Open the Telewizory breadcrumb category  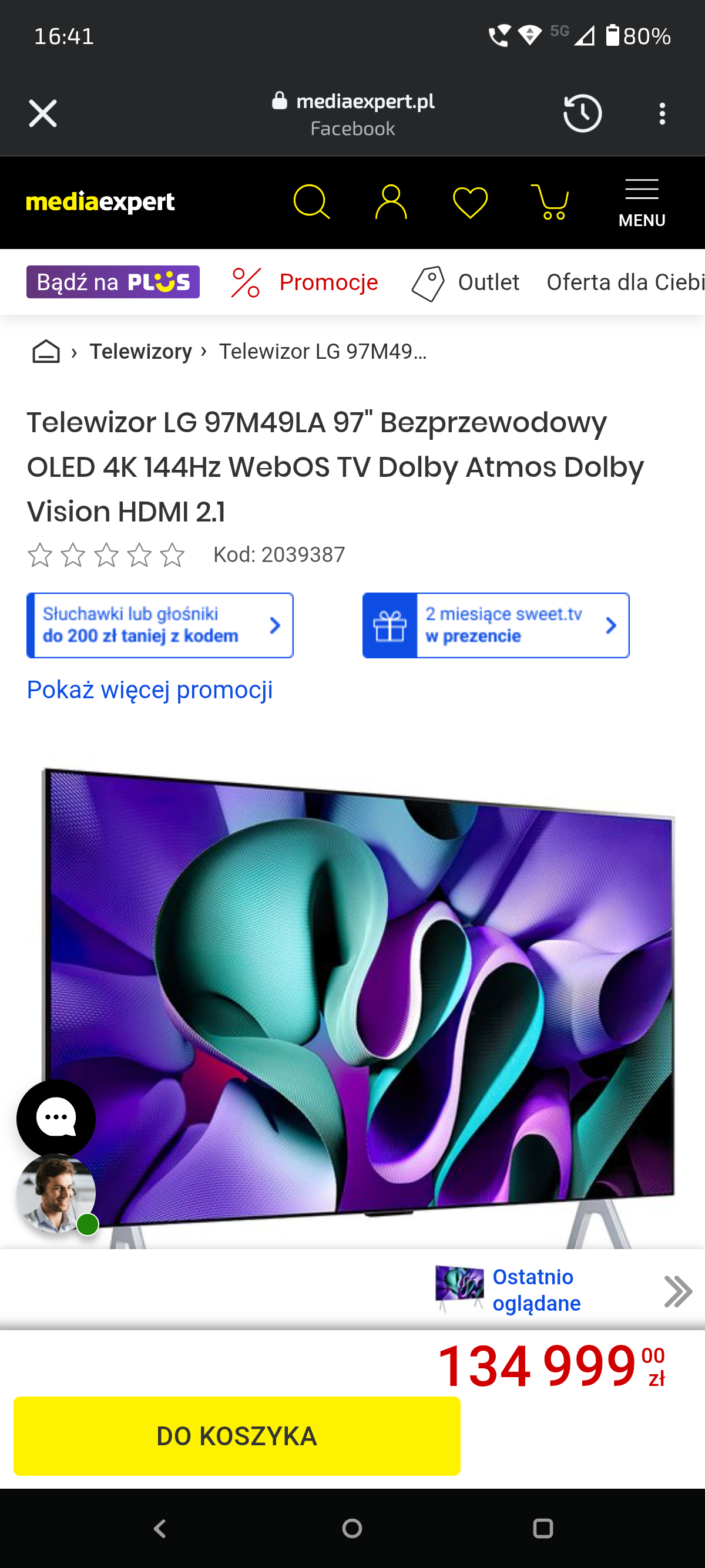(x=140, y=351)
